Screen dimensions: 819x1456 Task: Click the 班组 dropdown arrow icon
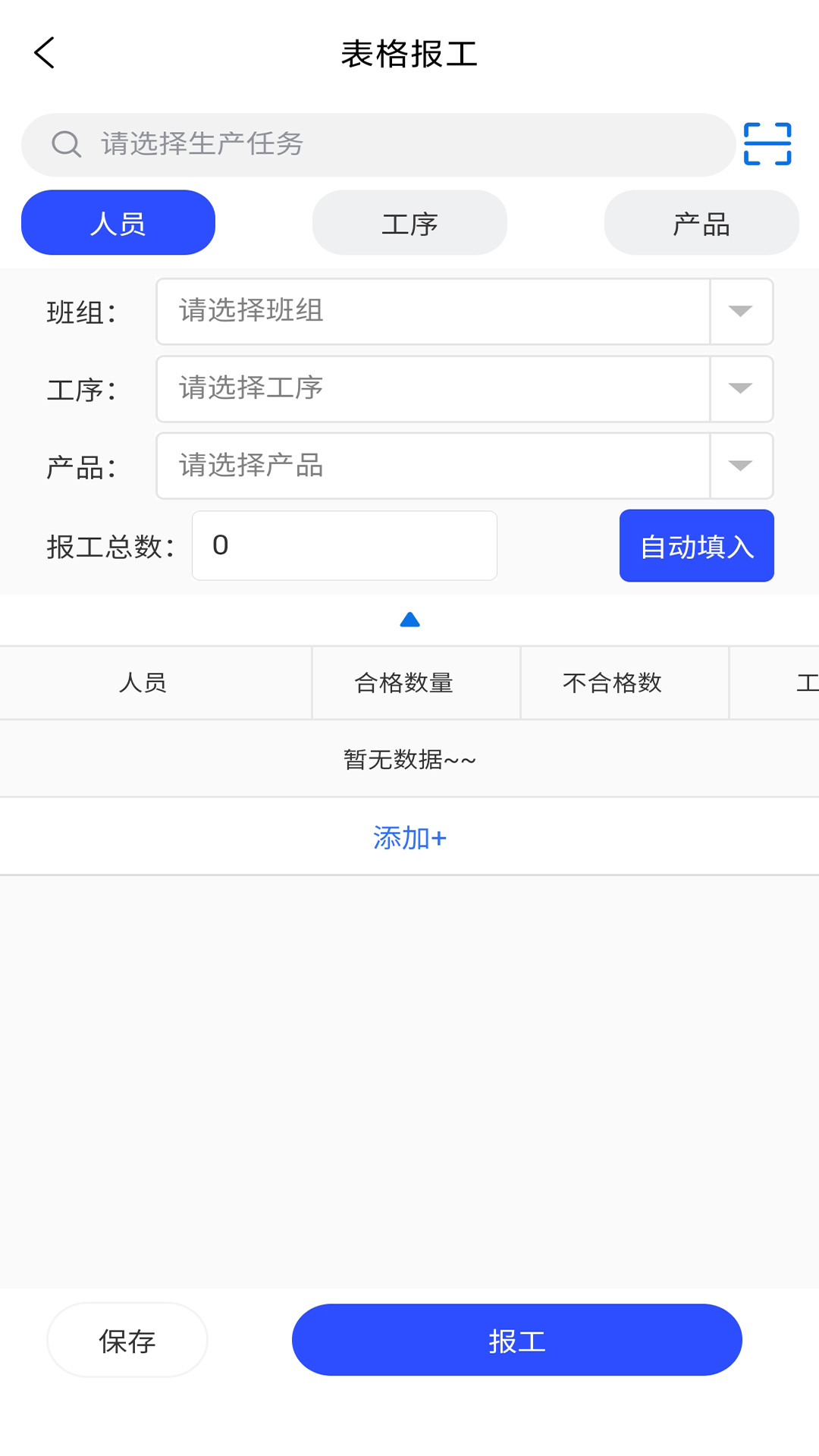click(x=739, y=312)
